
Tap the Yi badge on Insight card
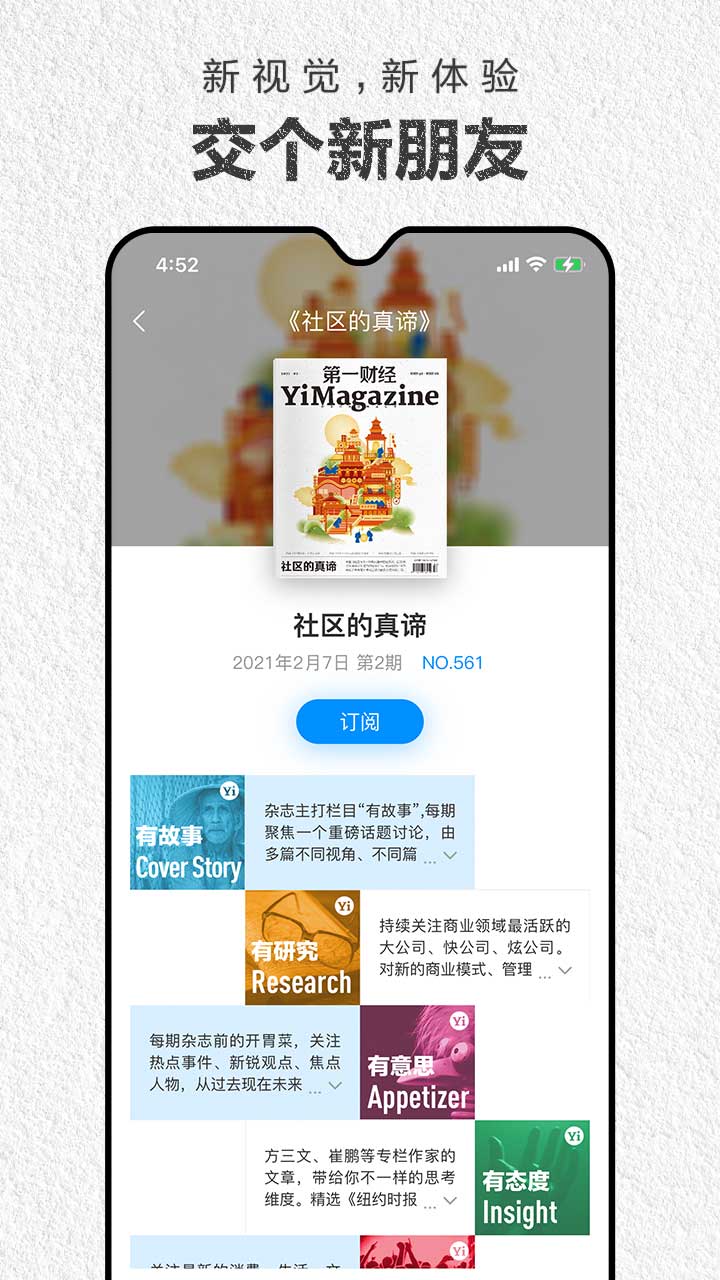coord(574,1136)
